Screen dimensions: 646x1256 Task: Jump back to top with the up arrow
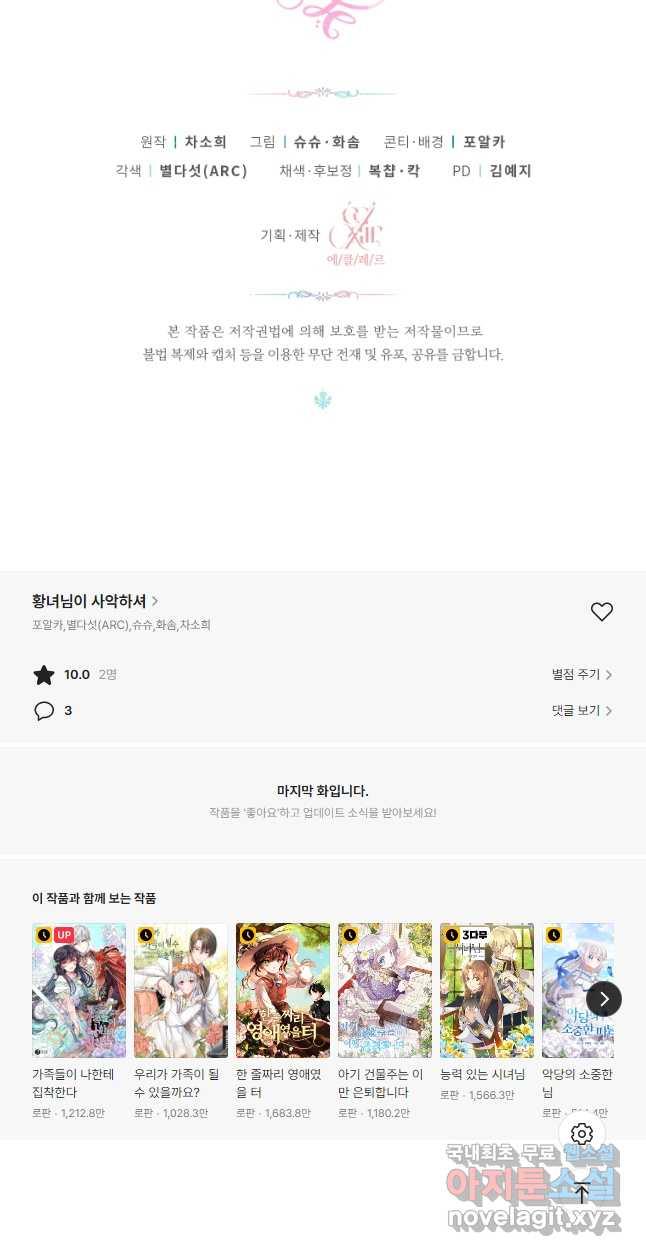pos(582,1192)
